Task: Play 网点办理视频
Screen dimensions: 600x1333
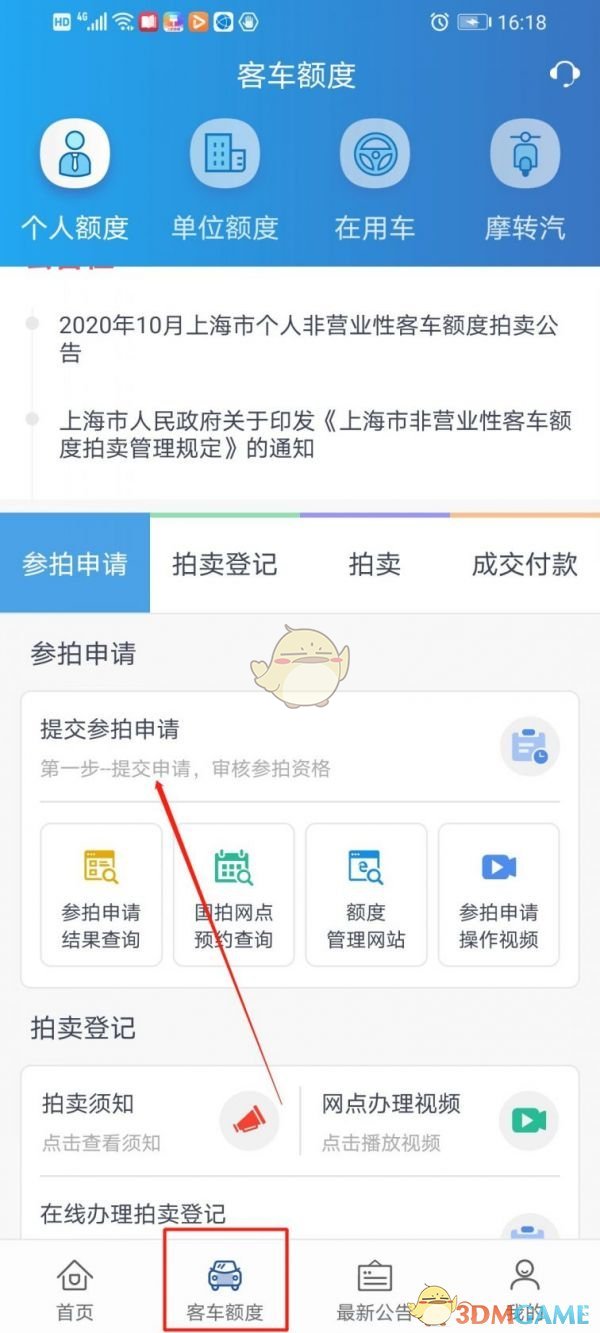Action: [x=440, y=1121]
